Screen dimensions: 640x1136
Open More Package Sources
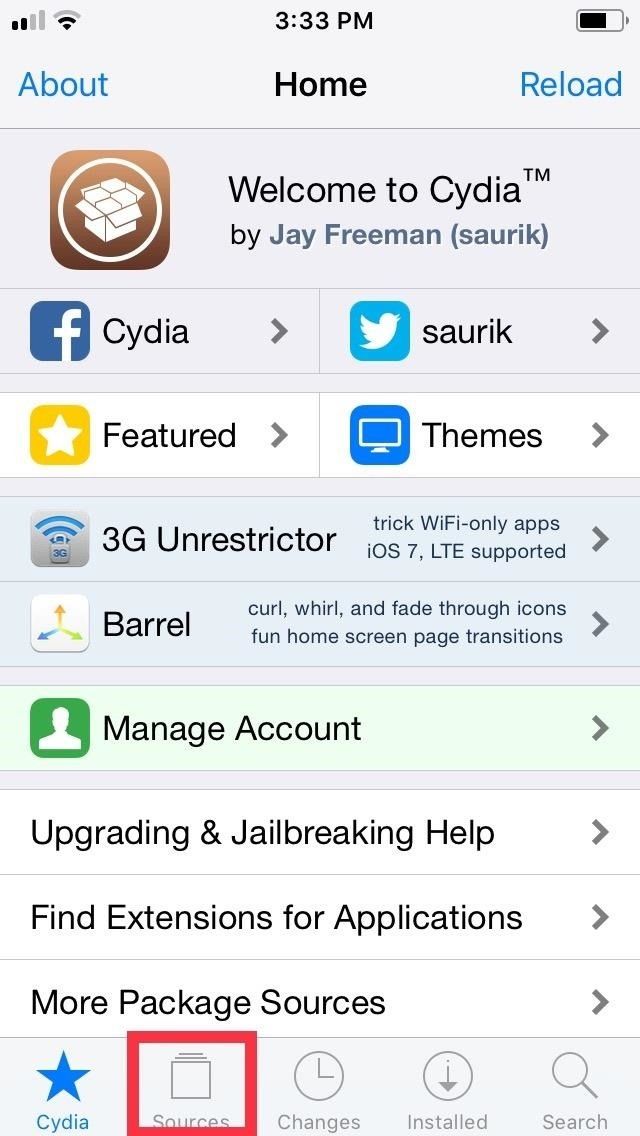[x=320, y=1002]
